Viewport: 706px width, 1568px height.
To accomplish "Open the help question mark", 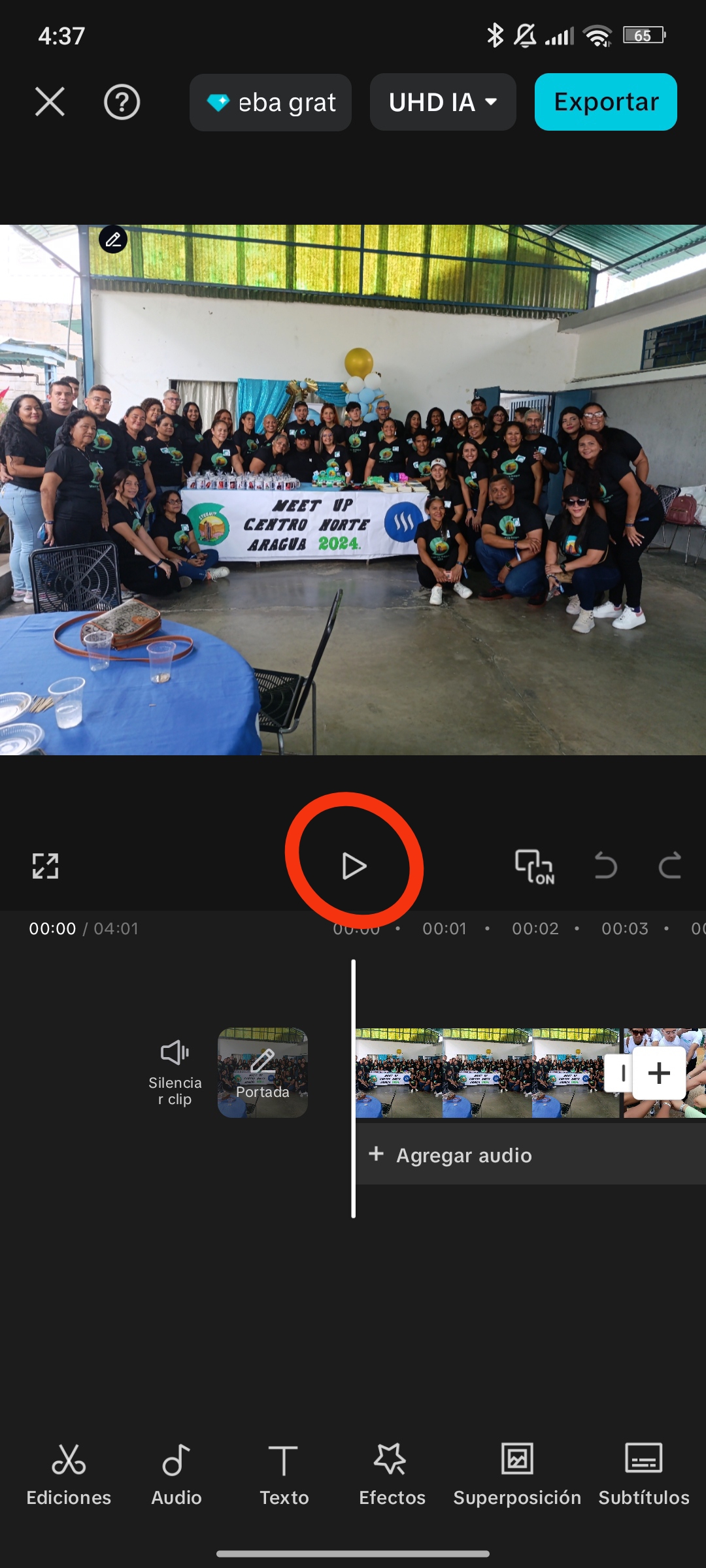I will click(122, 103).
